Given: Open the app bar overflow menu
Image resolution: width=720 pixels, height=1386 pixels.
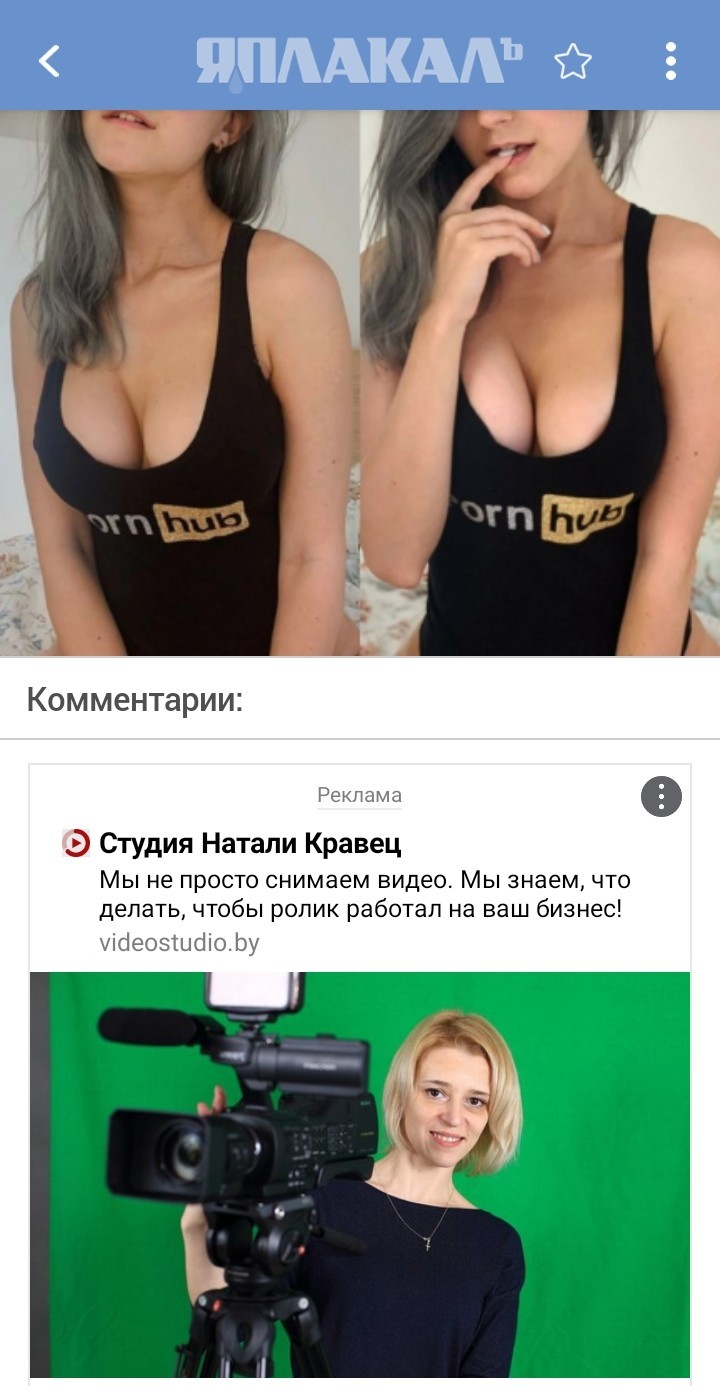Looking at the screenshot, I should point(671,61).
